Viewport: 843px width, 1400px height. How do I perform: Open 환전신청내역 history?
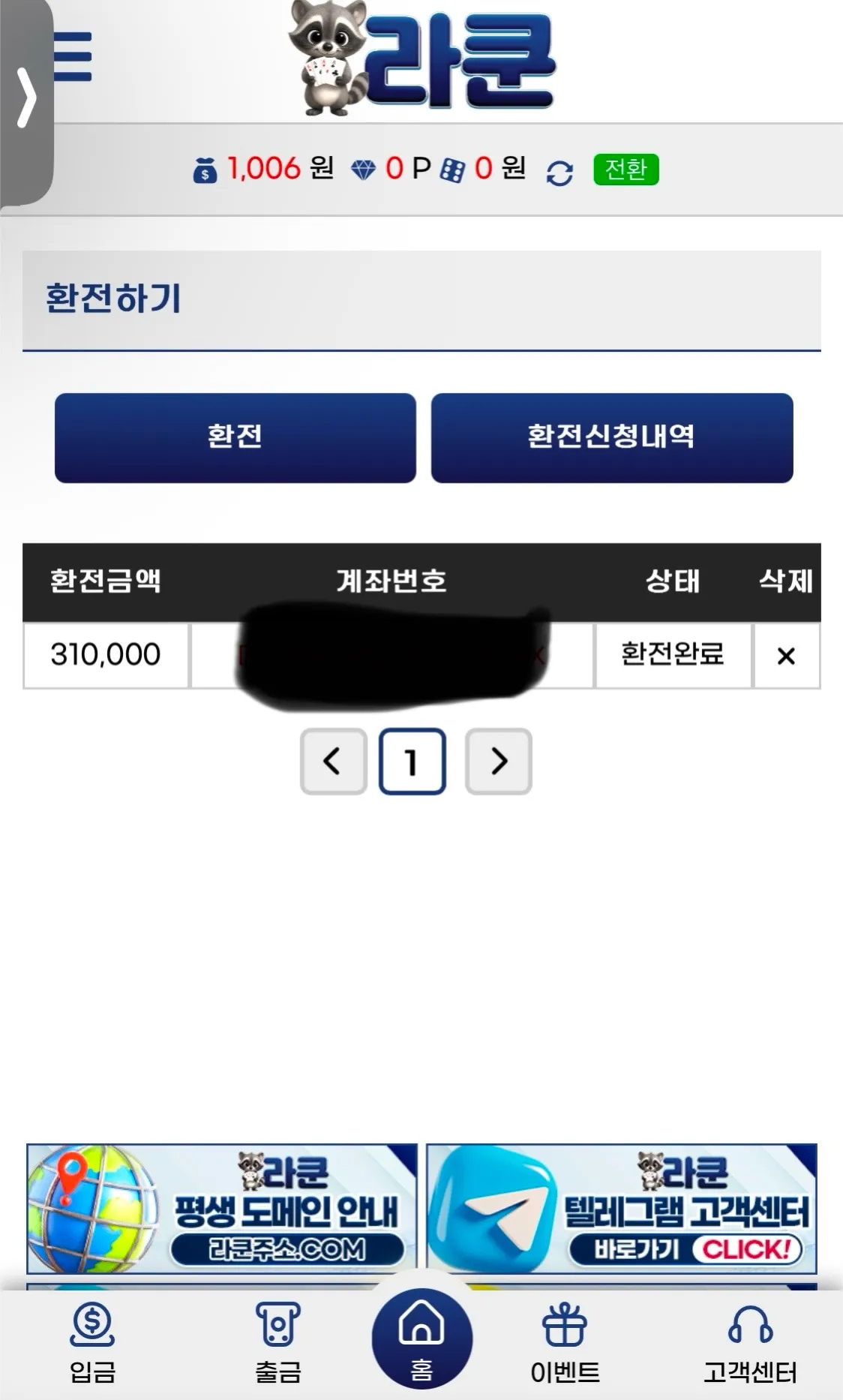[x=611, y=437]
